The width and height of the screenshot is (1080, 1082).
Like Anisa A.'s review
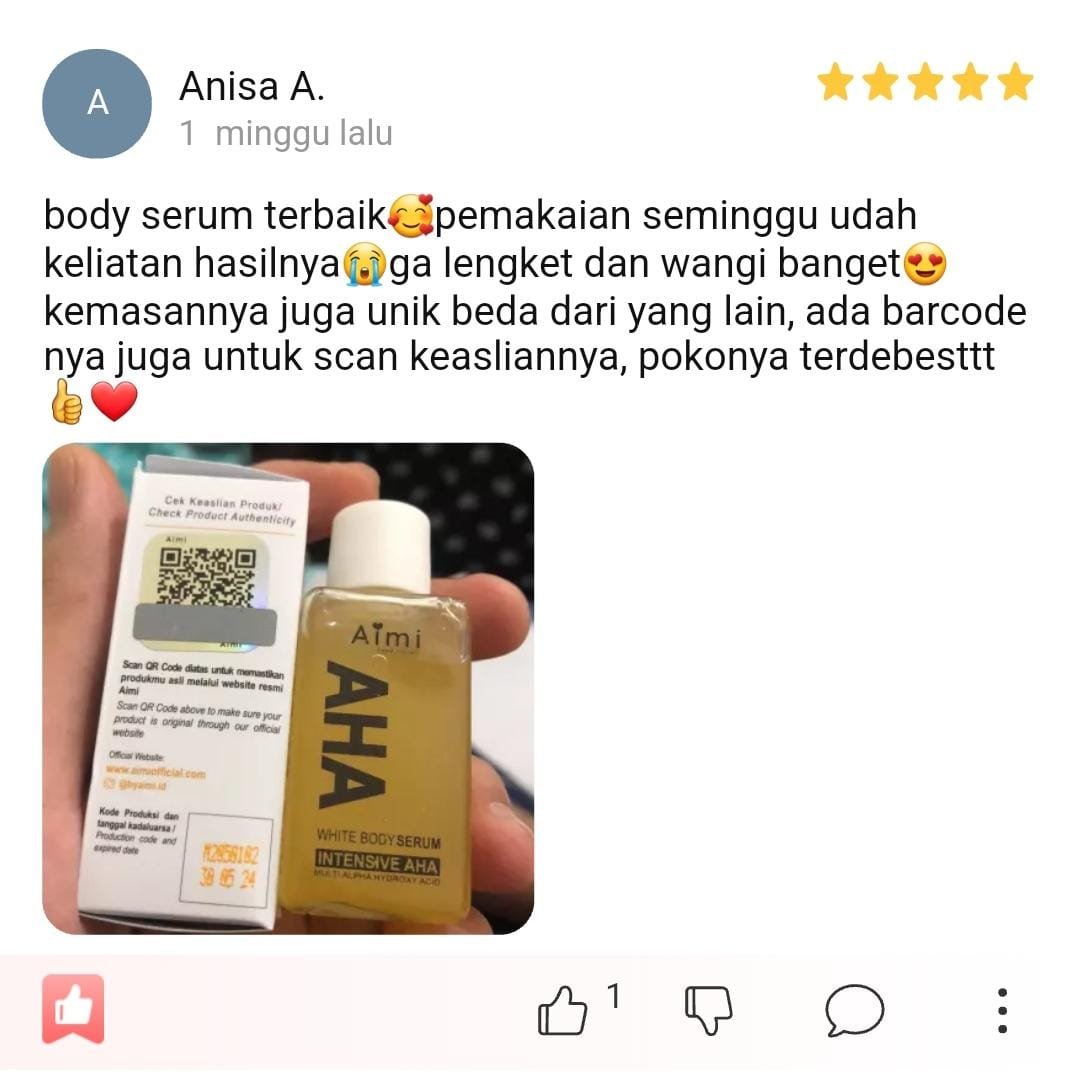point(563,1010)
